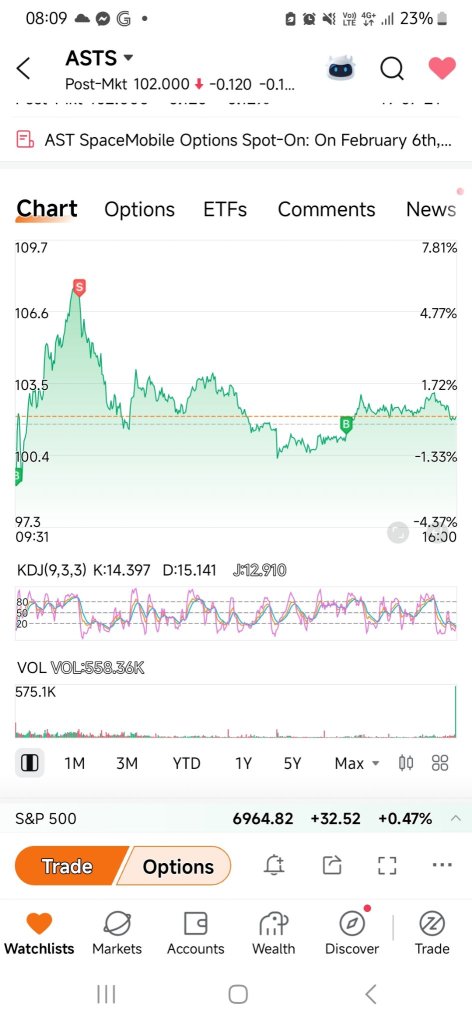The height and width of the screenshot is (1024, 472).
Task: Switch to the ETFs tab
Action: point(225,210)
